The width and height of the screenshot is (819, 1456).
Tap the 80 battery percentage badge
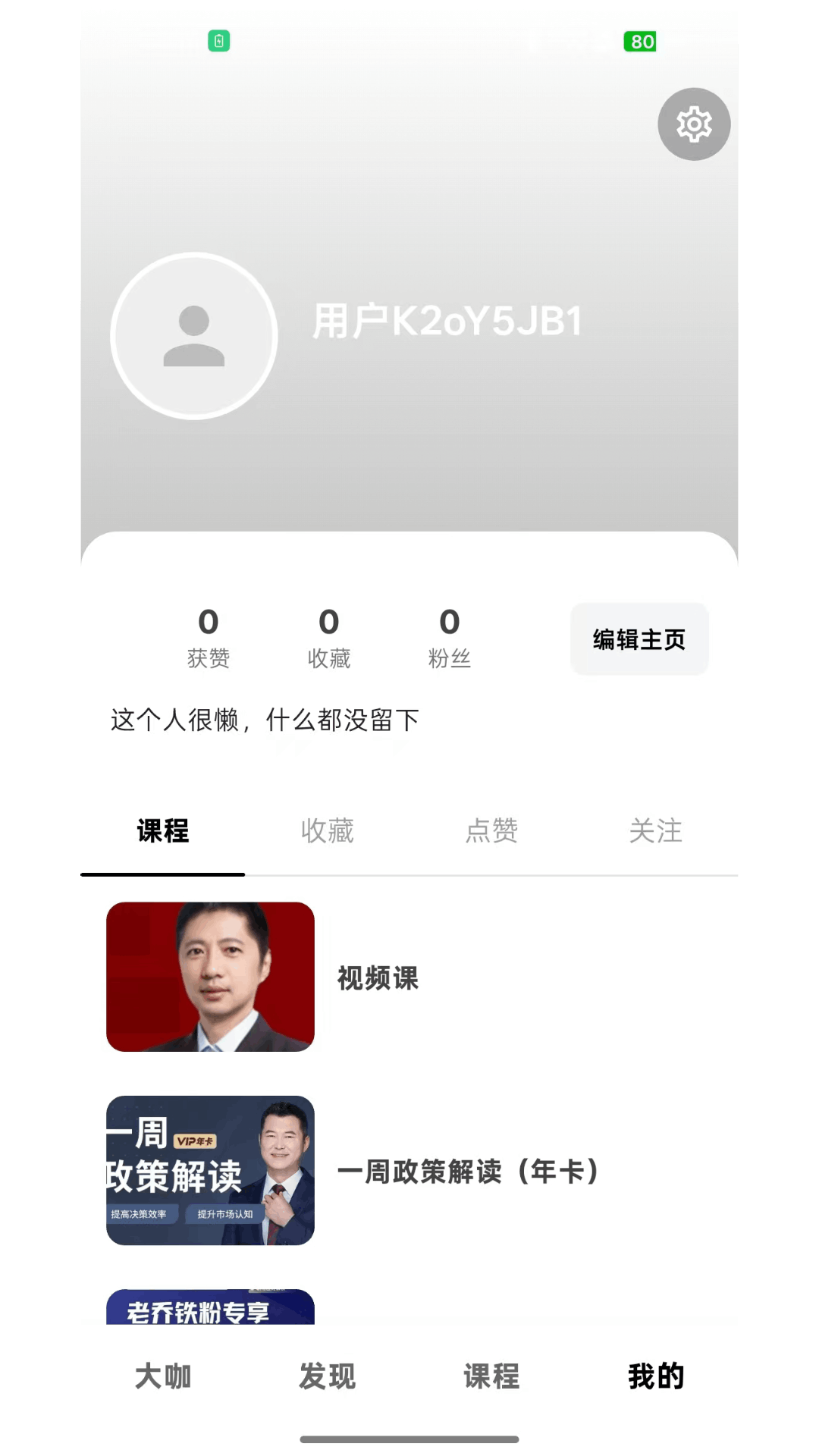coord(641,42)
